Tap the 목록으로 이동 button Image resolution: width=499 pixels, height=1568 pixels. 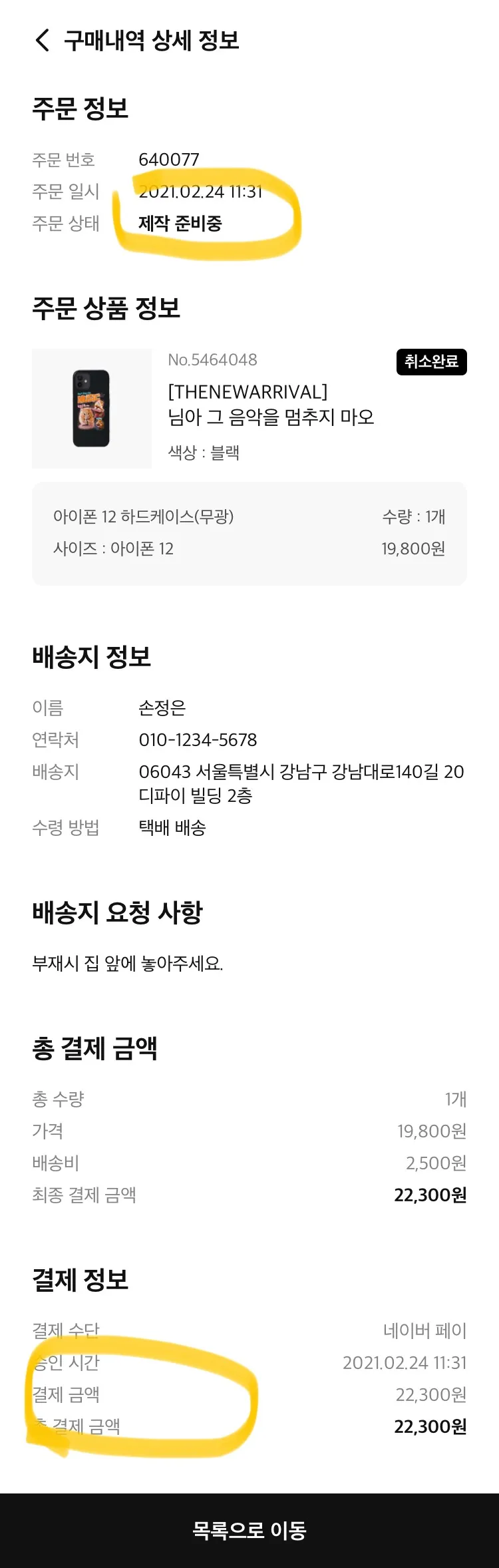[x=249, y=1530]
